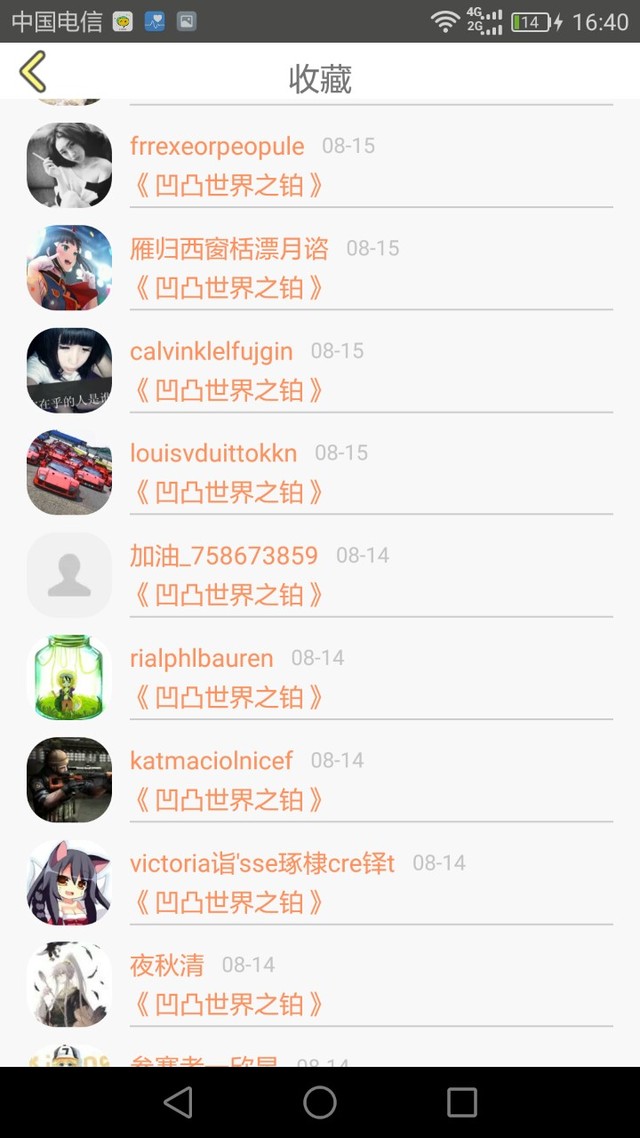Go back using the yellow arrow
This screenshot has width=640, height=1138.
point(33,71)
